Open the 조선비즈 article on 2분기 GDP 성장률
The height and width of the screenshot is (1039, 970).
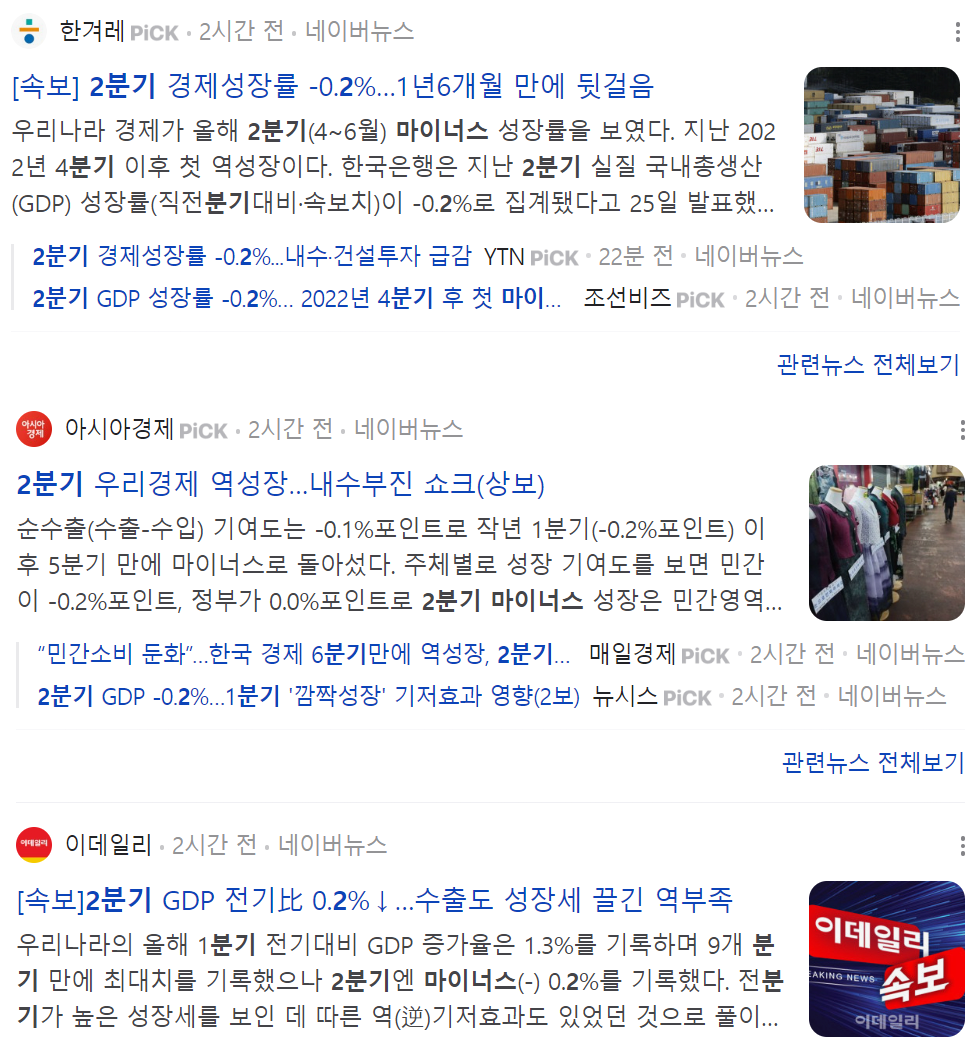tap(296, 298)
